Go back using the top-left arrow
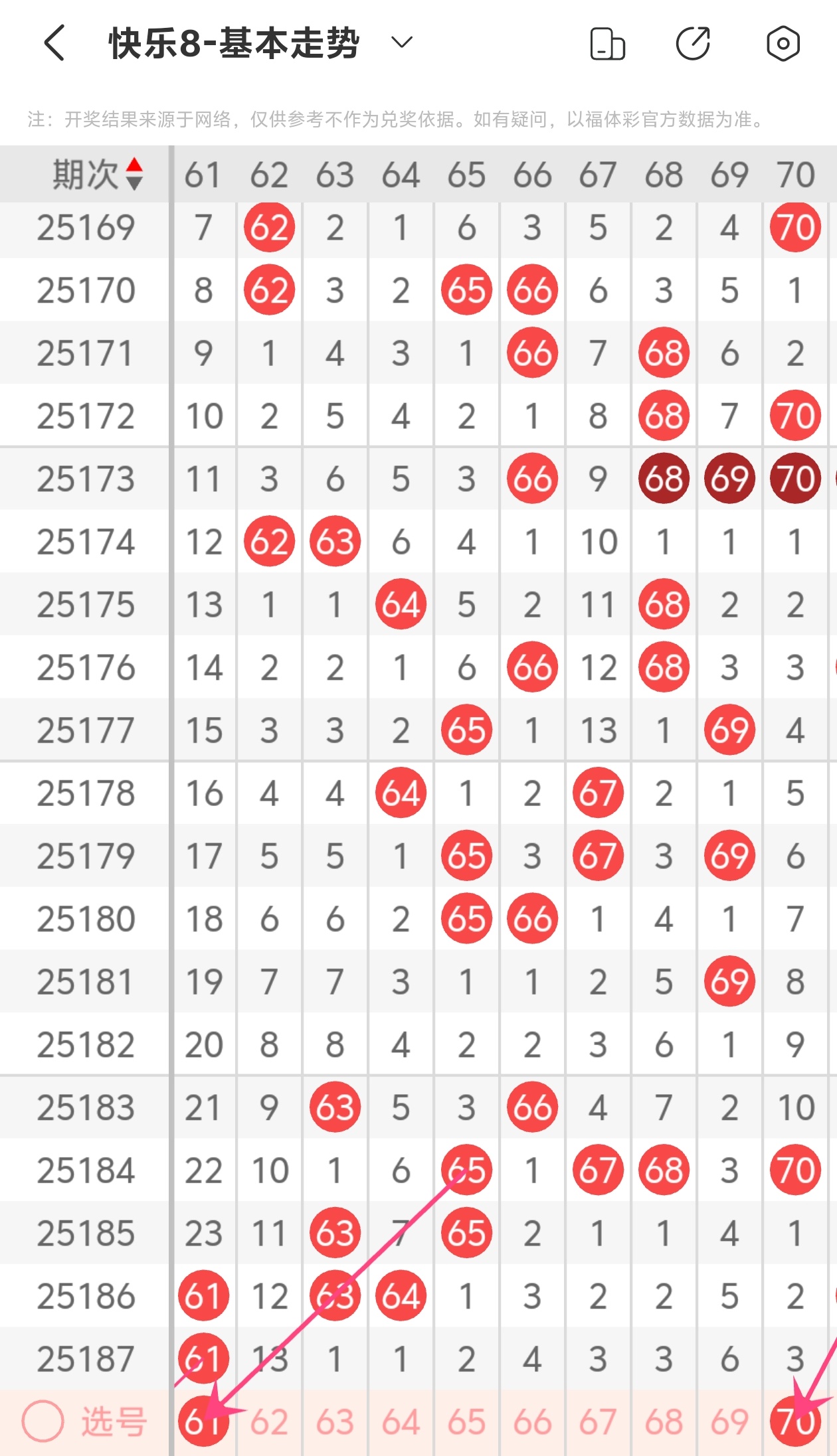 click(54, 43)
